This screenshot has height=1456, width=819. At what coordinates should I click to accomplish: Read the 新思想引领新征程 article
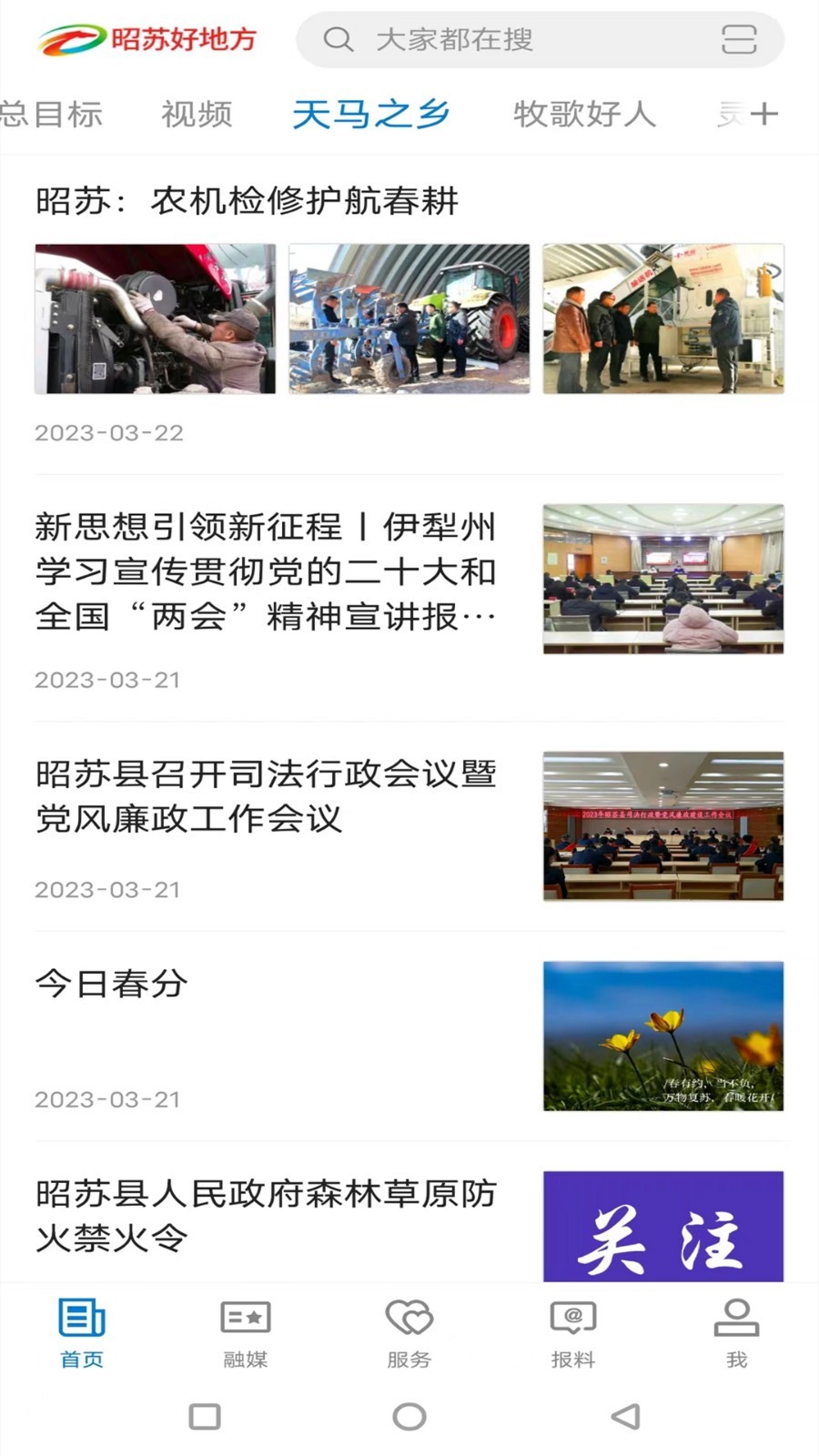[266, 571]
